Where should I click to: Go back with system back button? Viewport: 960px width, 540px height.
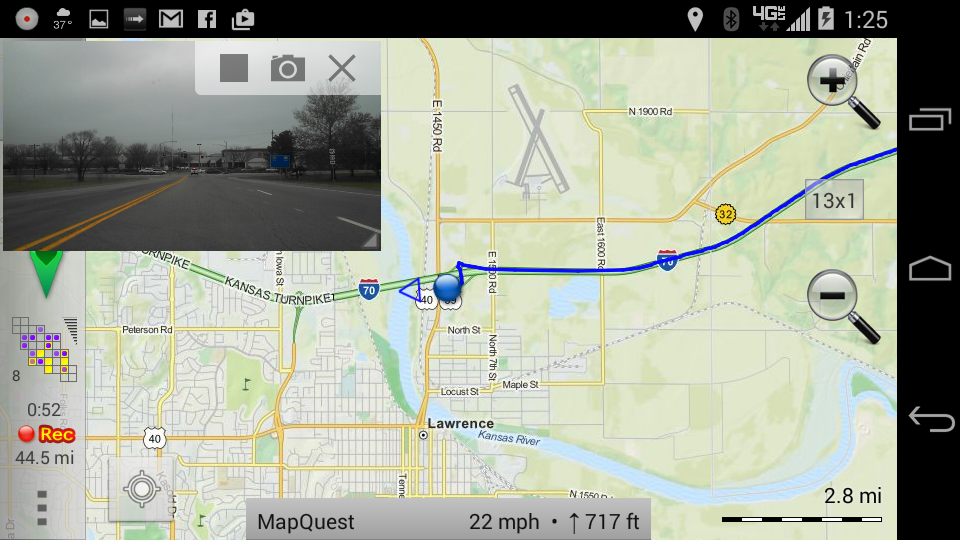coord(930,420)
